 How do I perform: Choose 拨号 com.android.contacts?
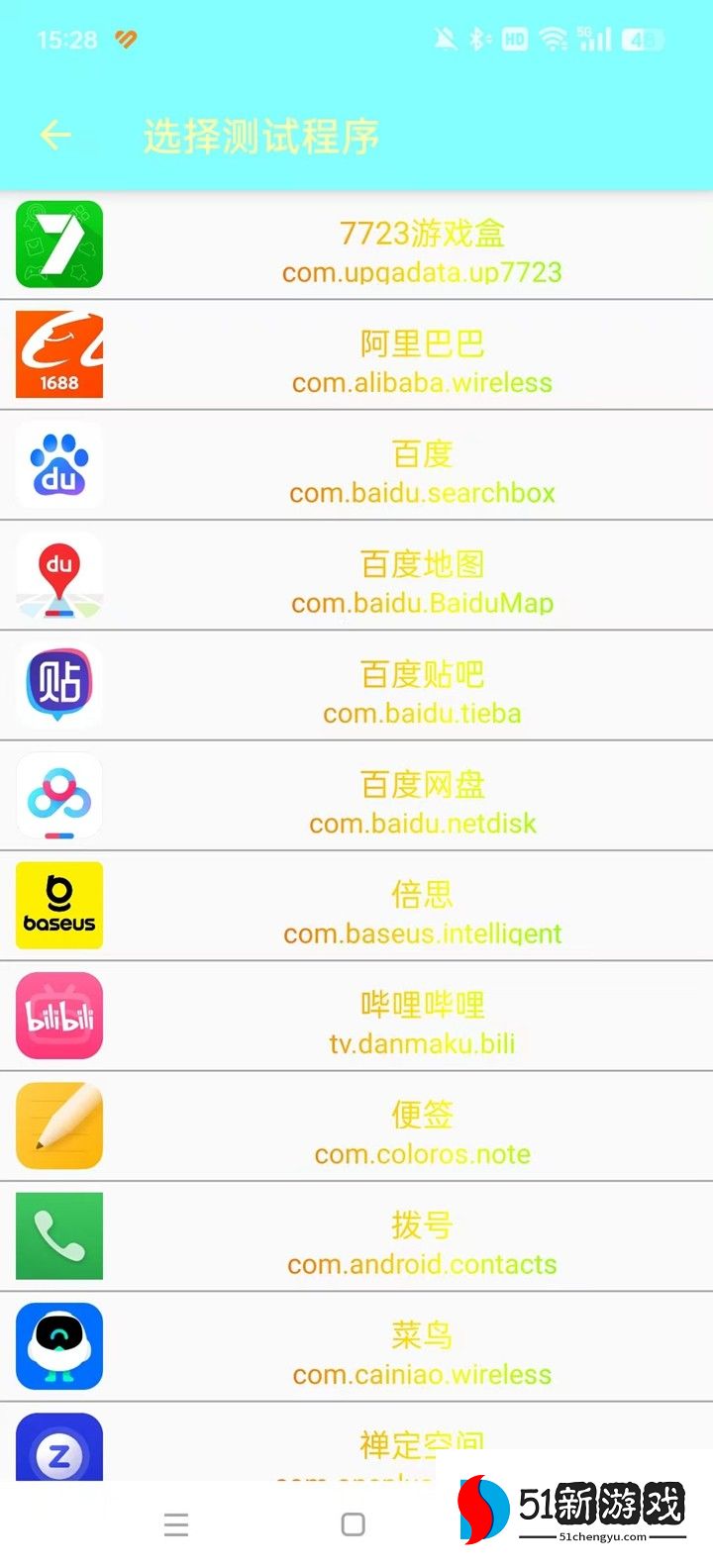tap(422, 1242)
